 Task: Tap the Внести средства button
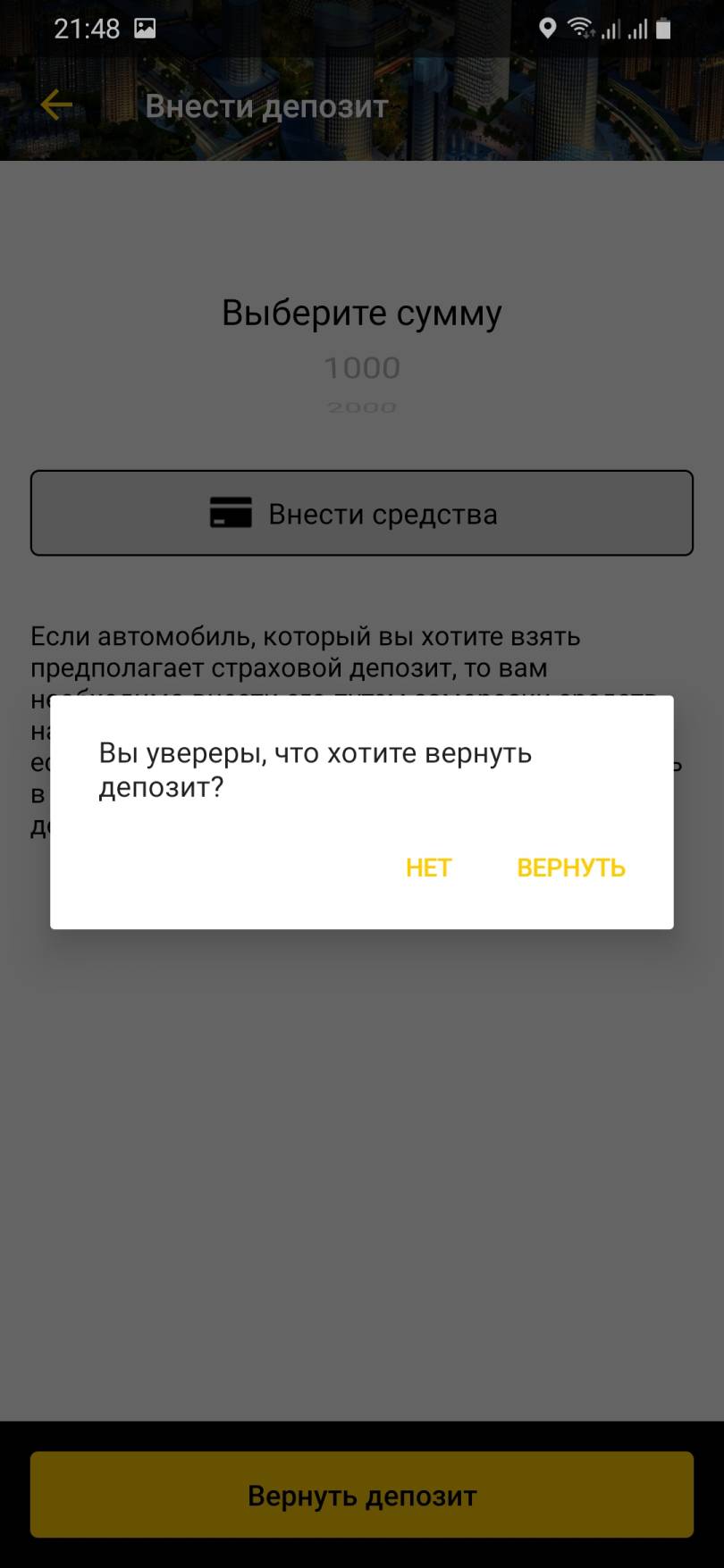click(x=362, y=514)
